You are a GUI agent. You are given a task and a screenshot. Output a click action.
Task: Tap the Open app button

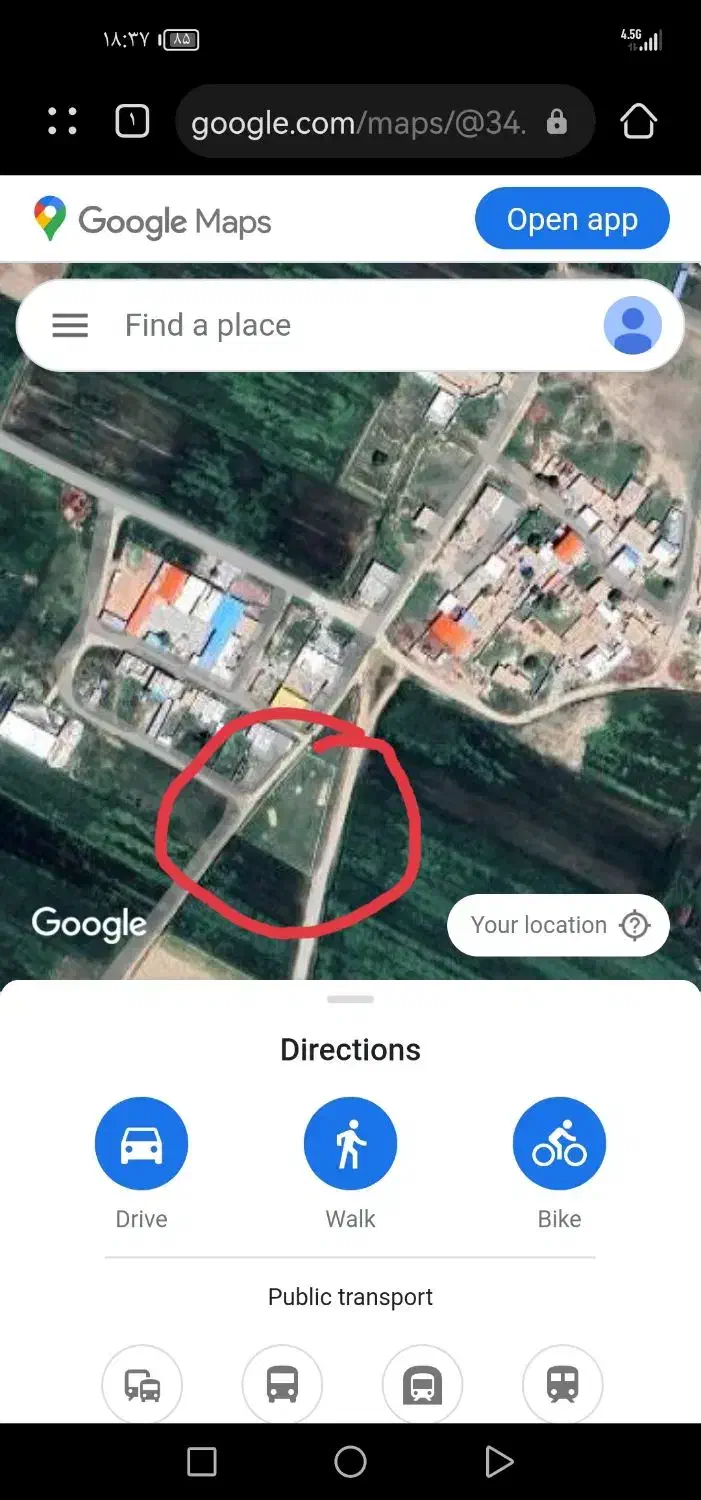tap(572, 219)
